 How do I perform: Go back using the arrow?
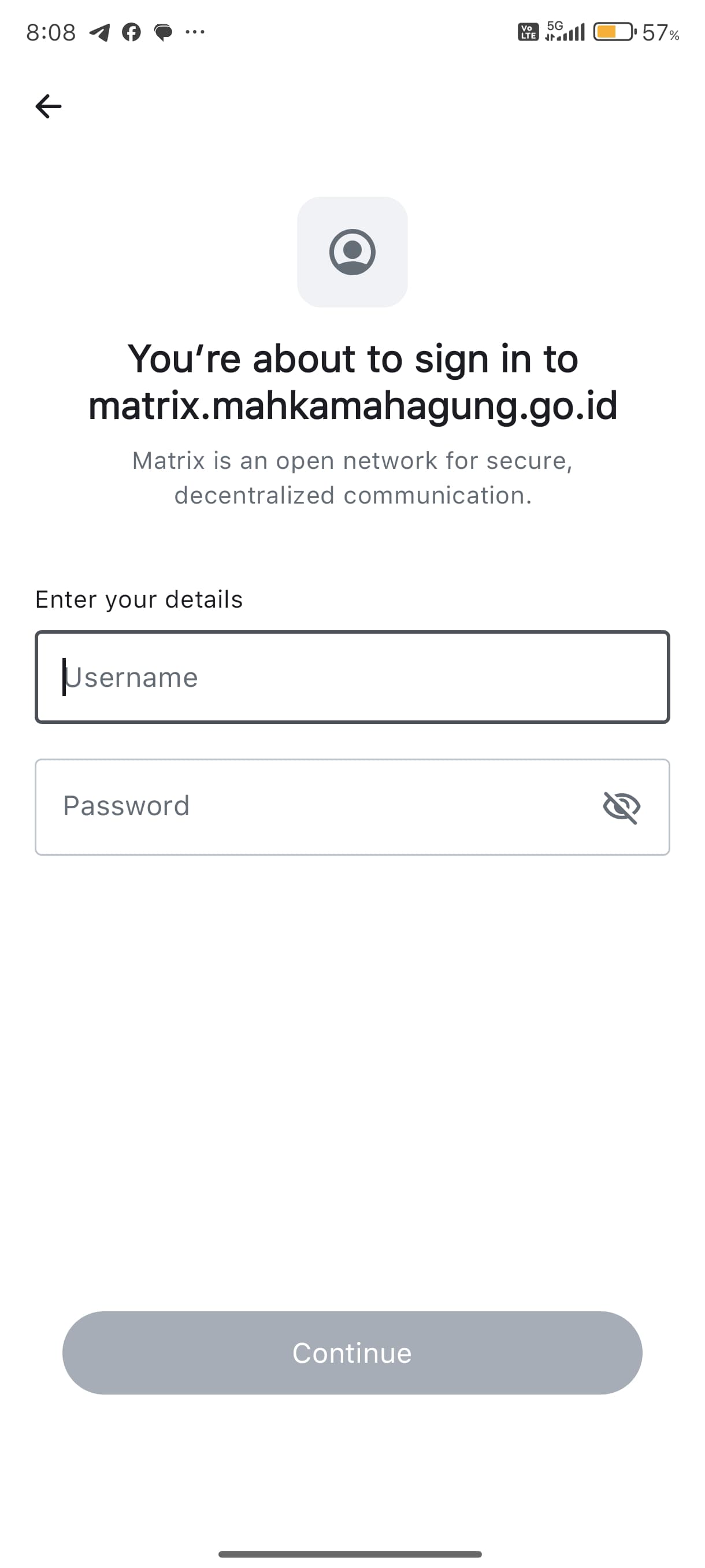point(49,106)
